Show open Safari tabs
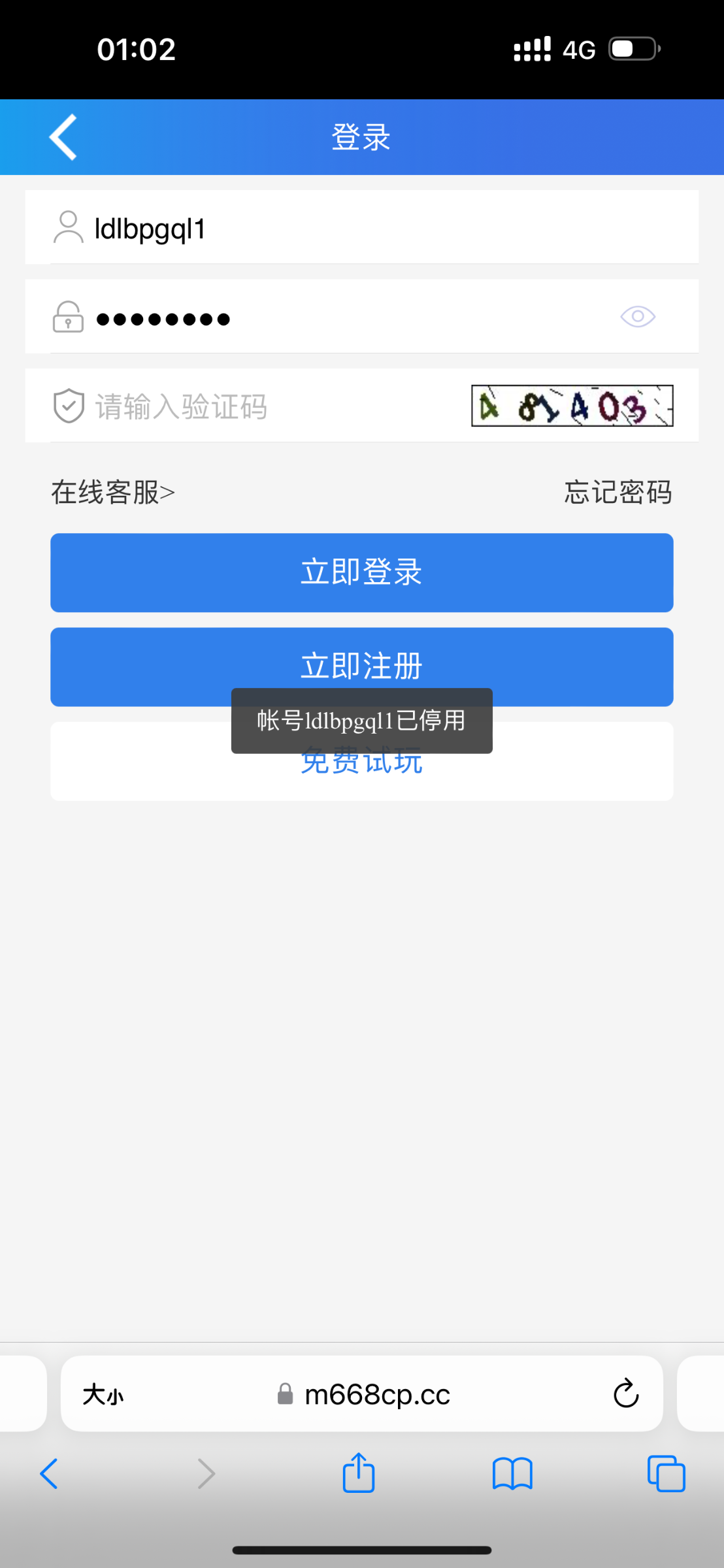 tap(666, 1473)
